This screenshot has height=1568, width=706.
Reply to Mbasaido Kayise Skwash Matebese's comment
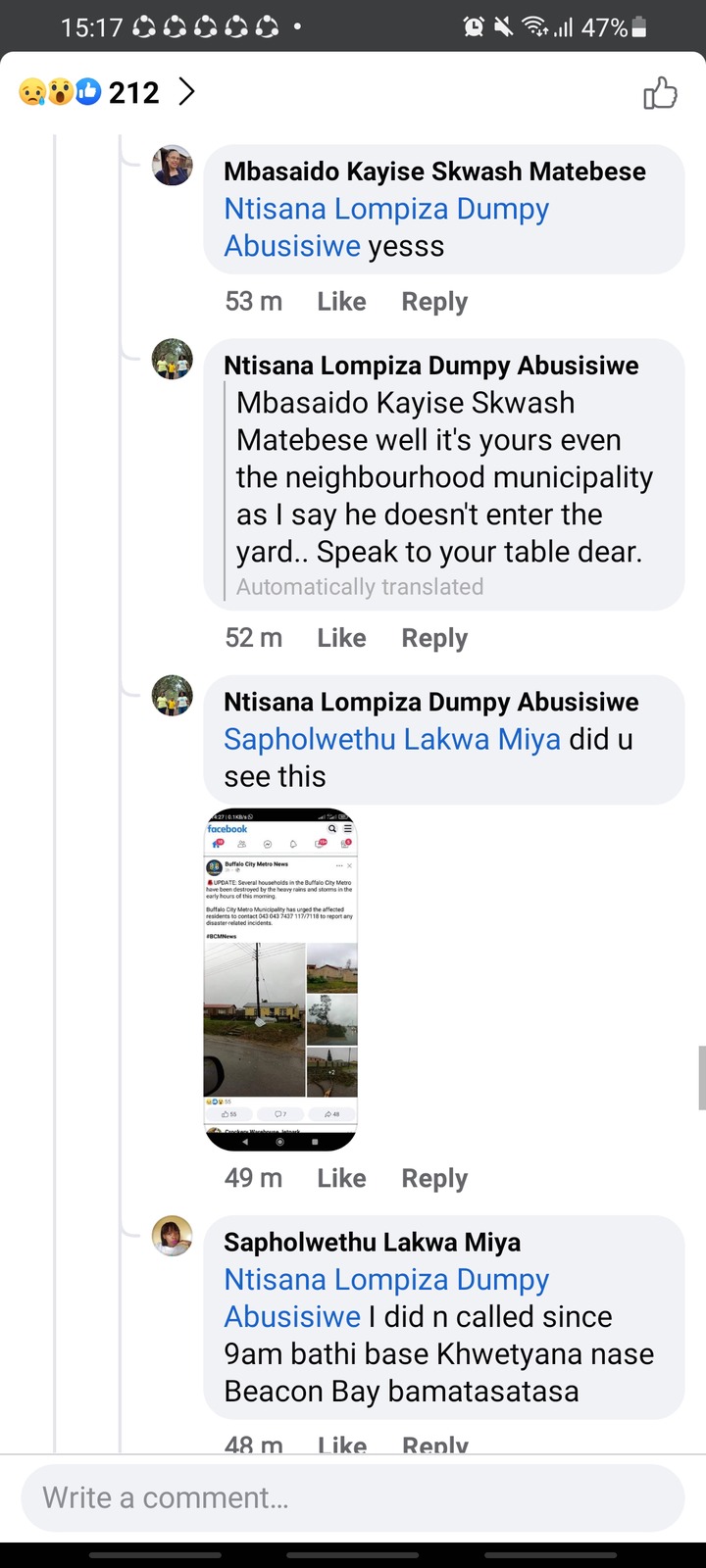[434, 302]
